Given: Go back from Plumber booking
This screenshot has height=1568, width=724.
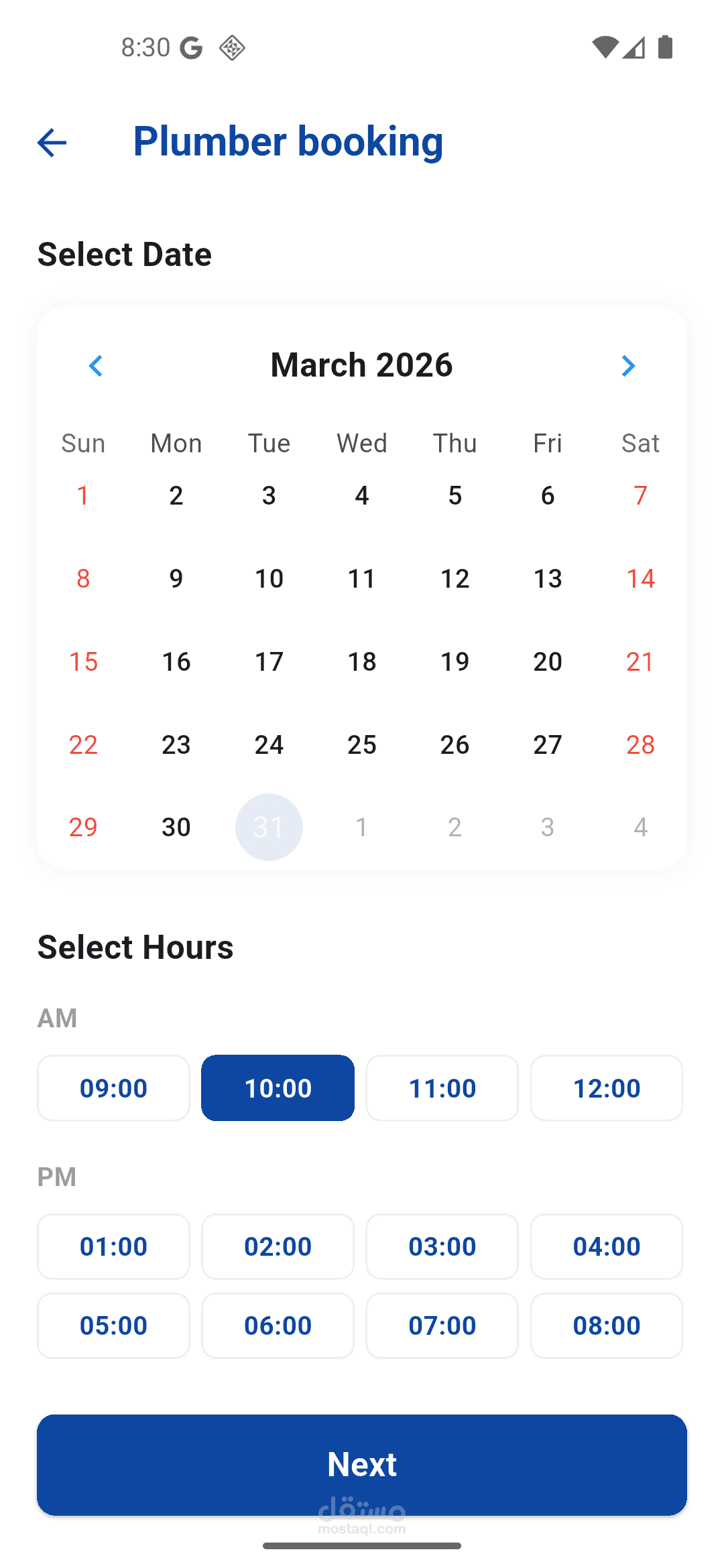Looking at the screenshot, I should [x=52, y=143].
